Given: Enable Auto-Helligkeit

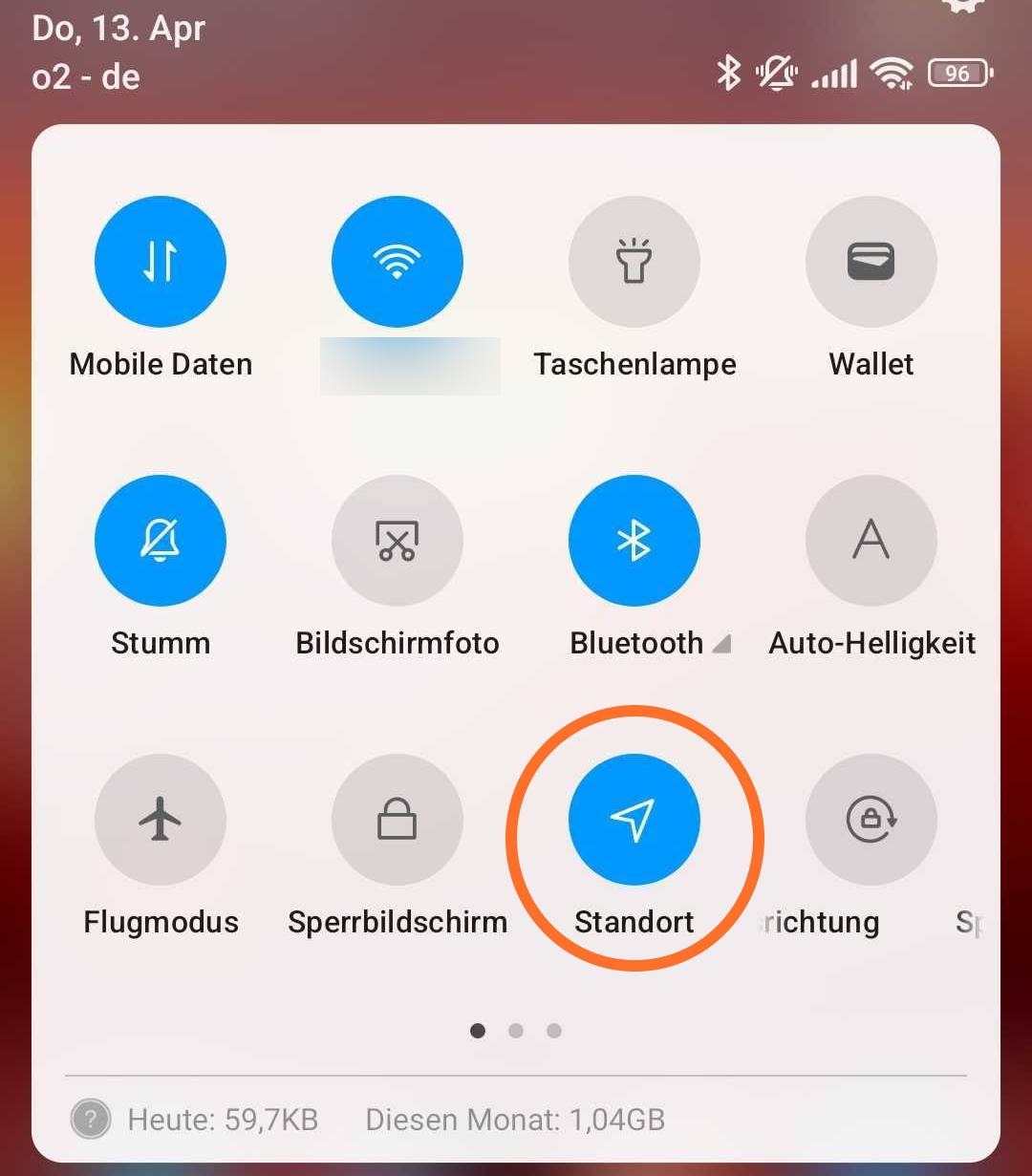Looking at the screenshot, I should coord(871,541).
